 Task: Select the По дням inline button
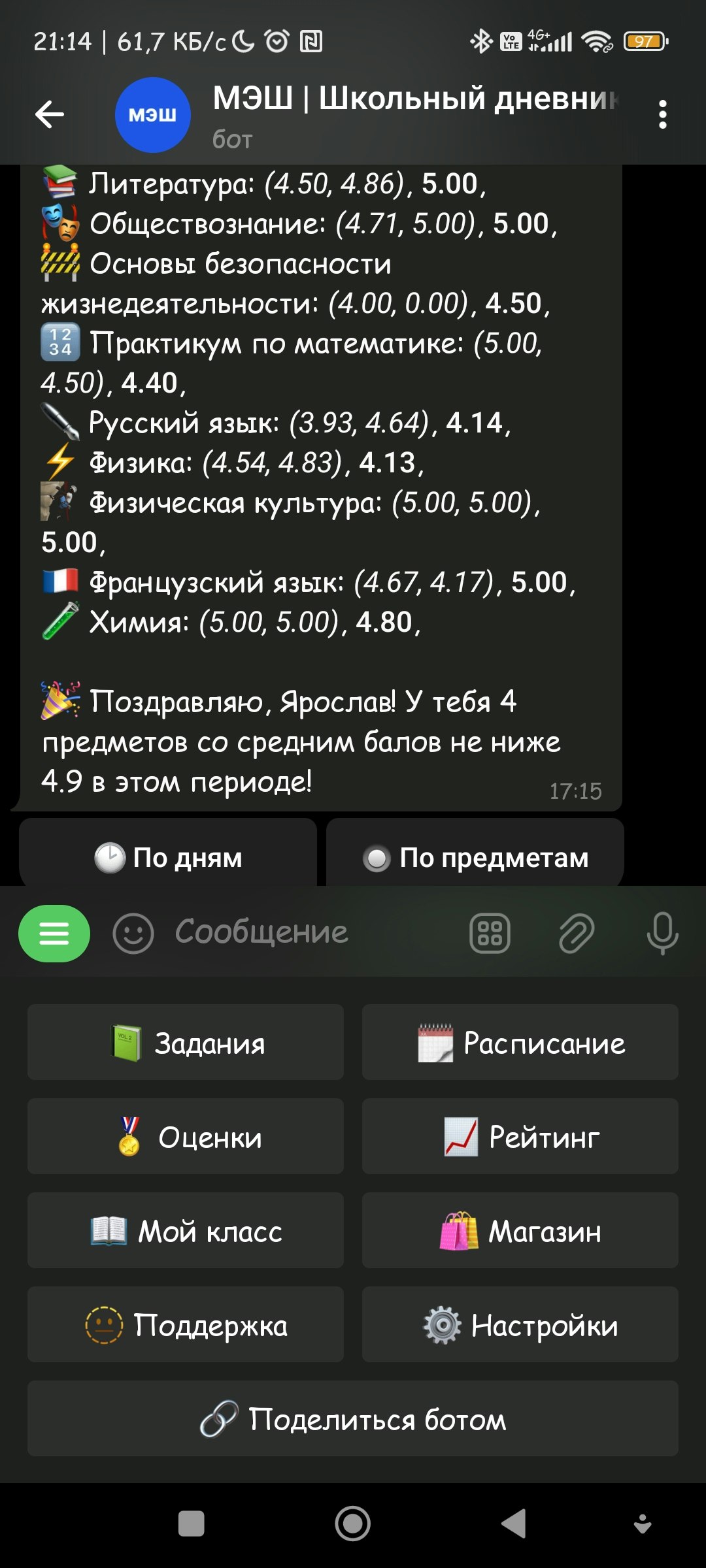(x=168, y=857)
